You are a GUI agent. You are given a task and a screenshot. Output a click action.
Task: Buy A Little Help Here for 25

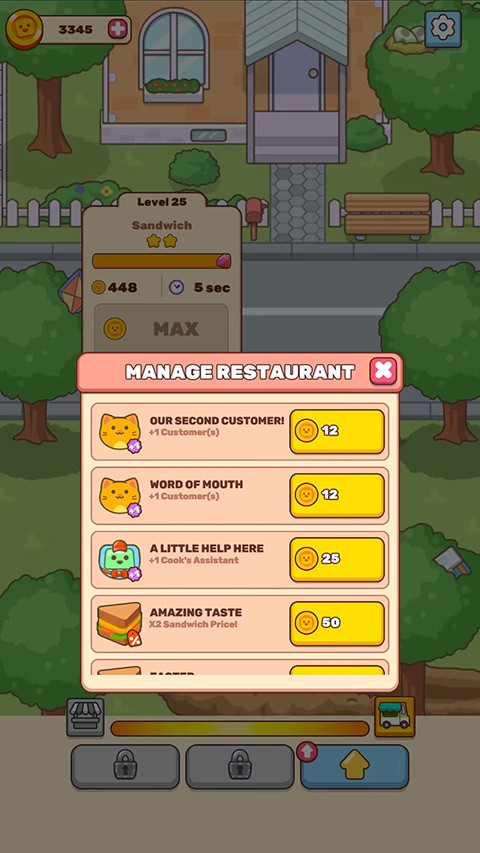[x=337, y=559]
